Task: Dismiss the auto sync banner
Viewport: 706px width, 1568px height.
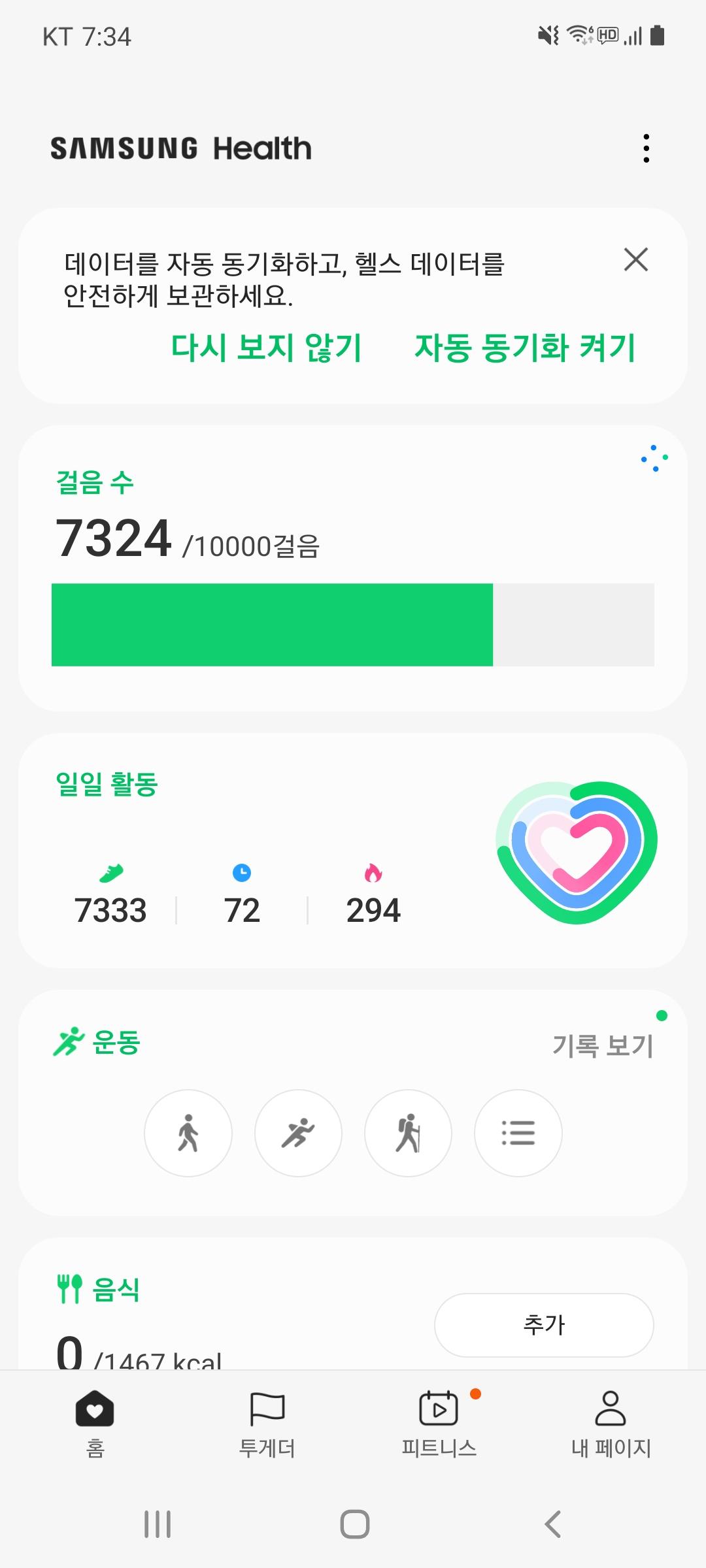Action: tap(635, 260)
